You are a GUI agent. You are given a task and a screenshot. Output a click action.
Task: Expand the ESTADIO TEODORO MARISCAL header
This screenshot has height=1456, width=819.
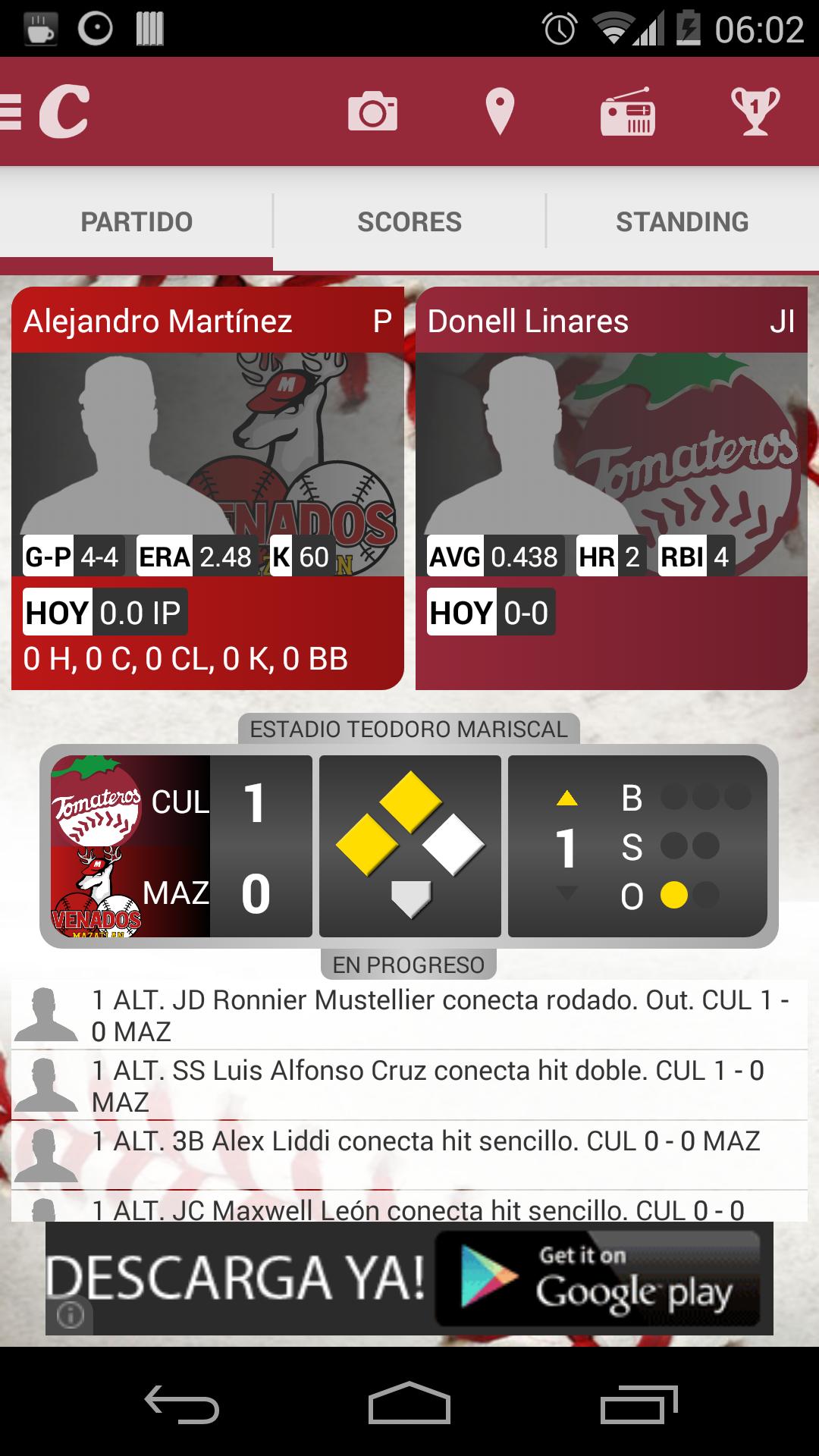coord(409,730)
